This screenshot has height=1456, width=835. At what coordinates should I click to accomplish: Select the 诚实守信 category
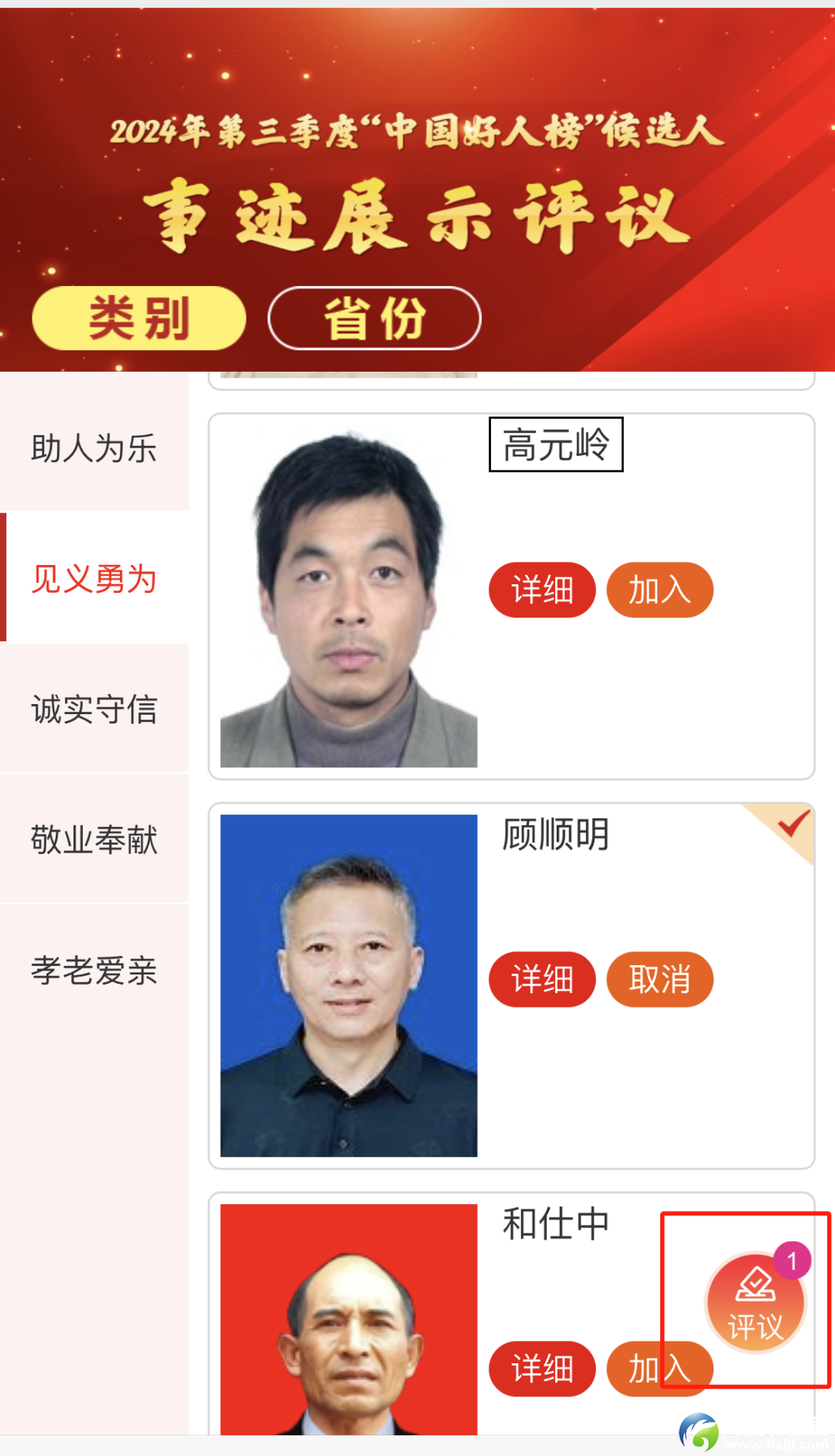point(94,709)
